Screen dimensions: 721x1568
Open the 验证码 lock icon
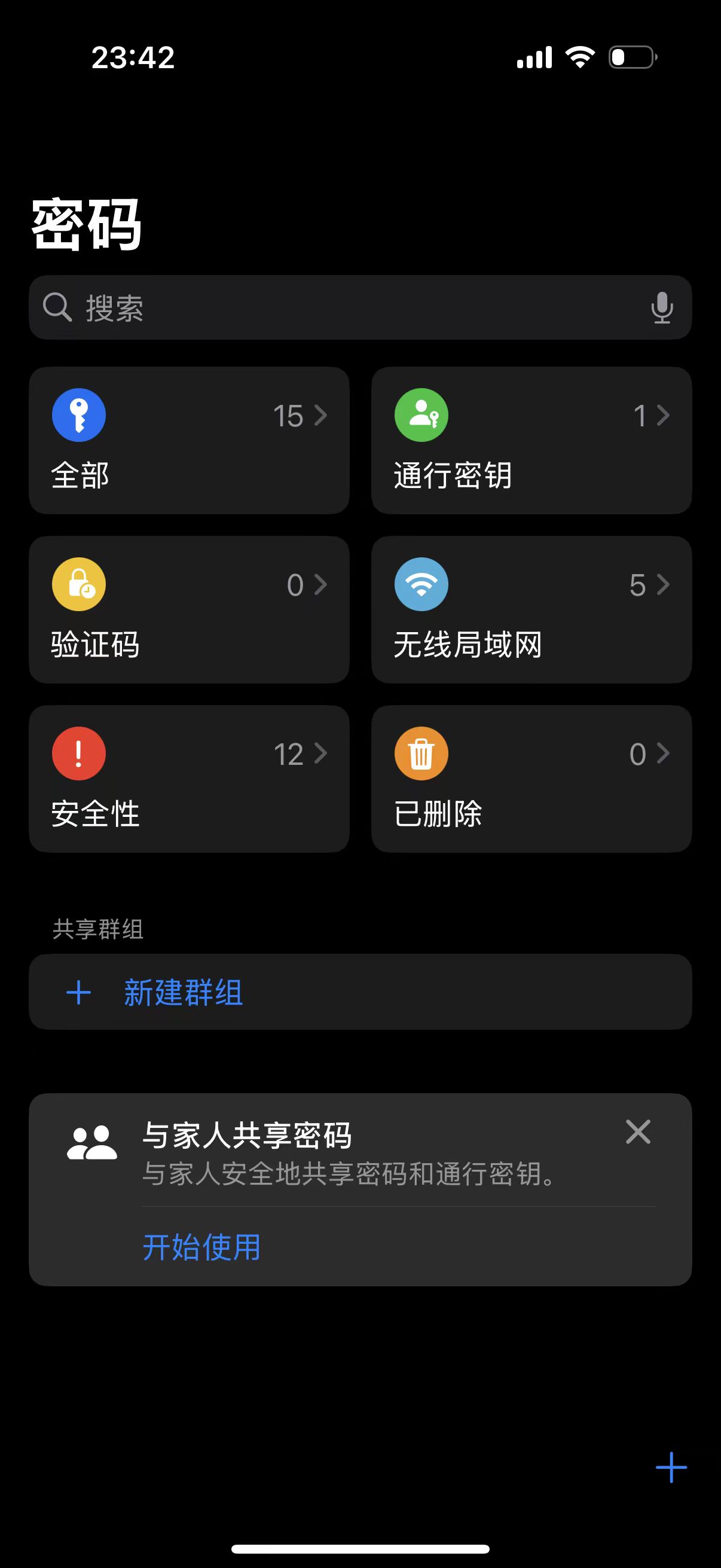click(78, 584)
